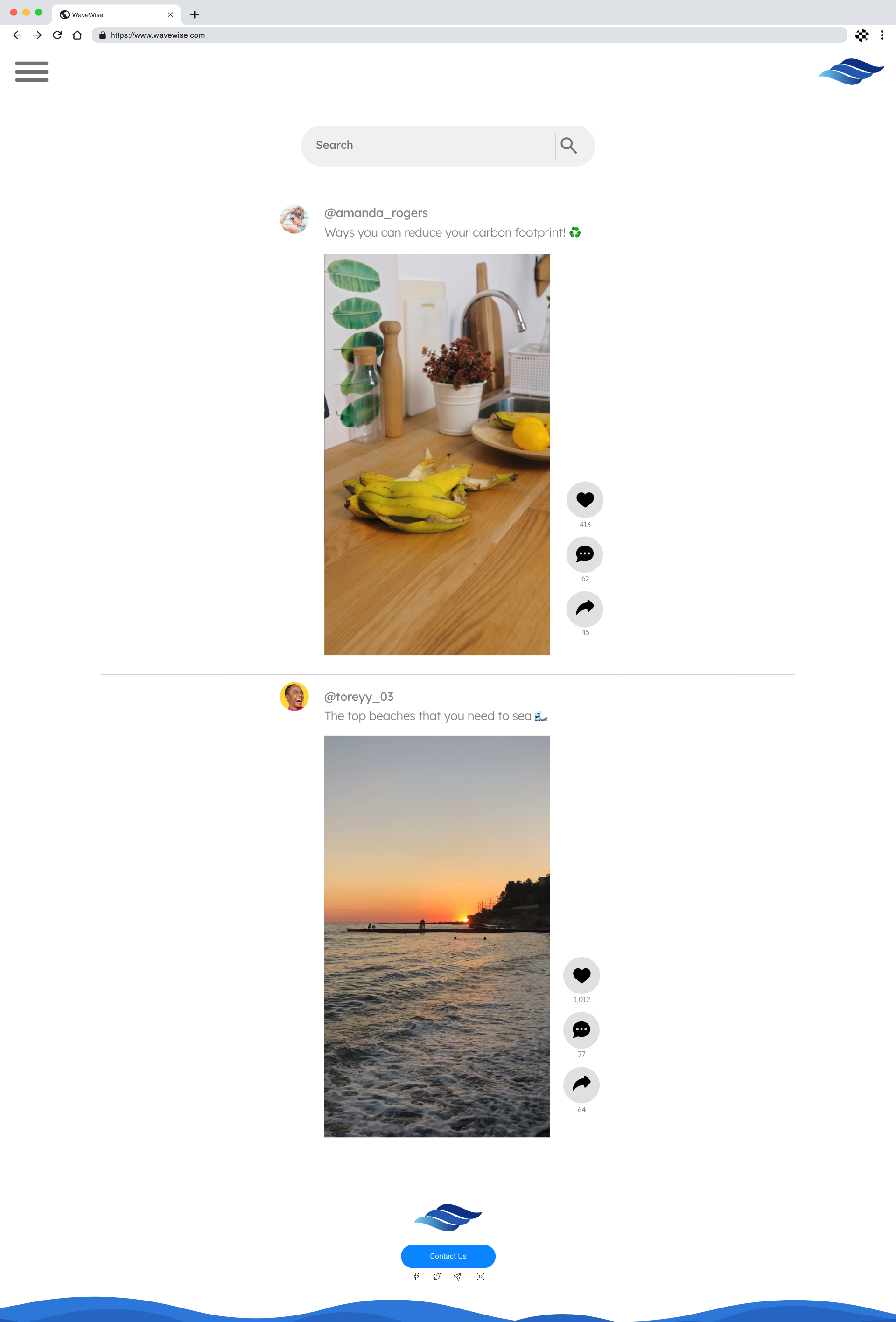Close the WaveWise browser tab
896x1322 pixels.
click(170, 15)
